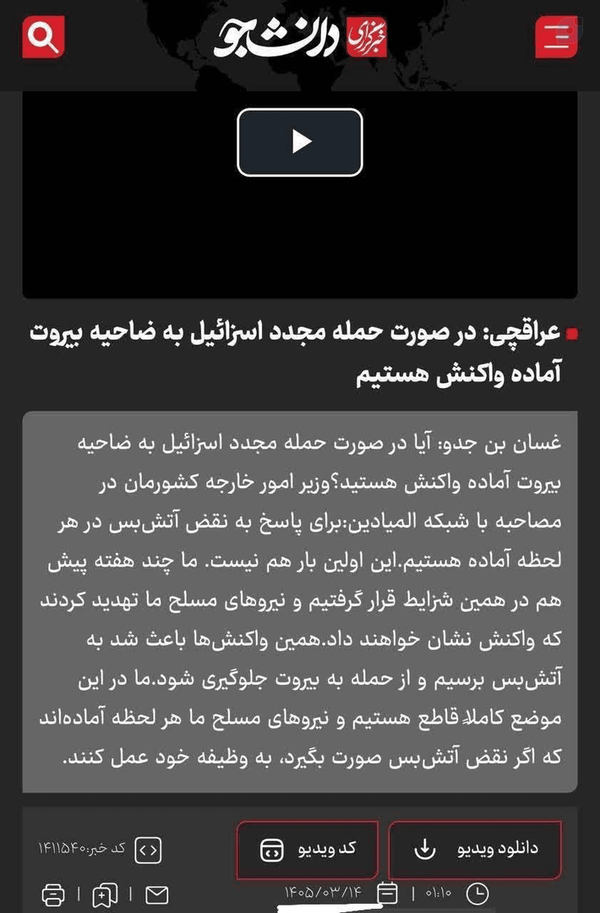Share the article via email
This screenshot has height=913, width=600.
point(157,894)
